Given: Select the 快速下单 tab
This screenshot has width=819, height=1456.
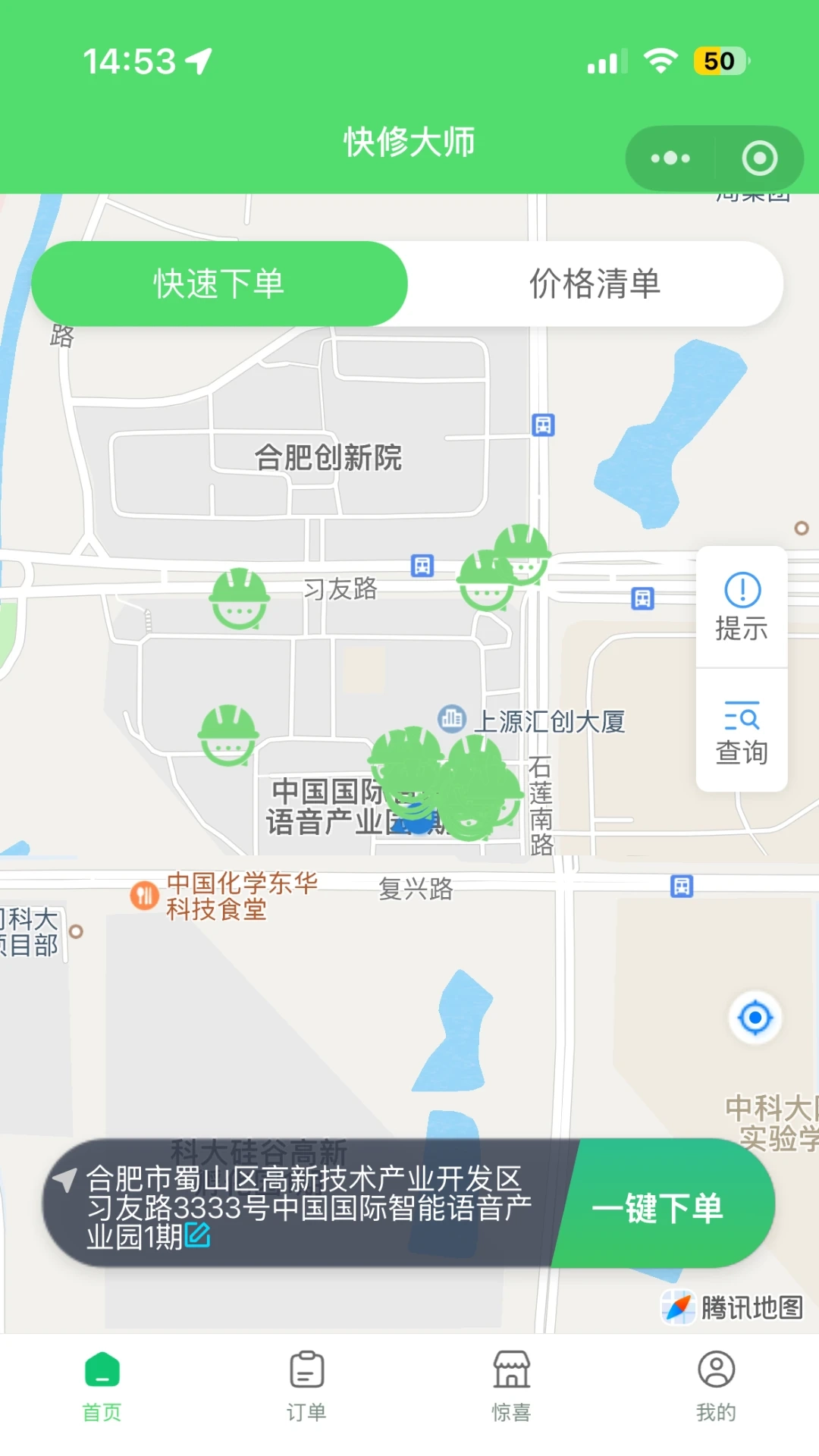Looking at the screenshot, I should pyautogui.click(x=219, y=283).
